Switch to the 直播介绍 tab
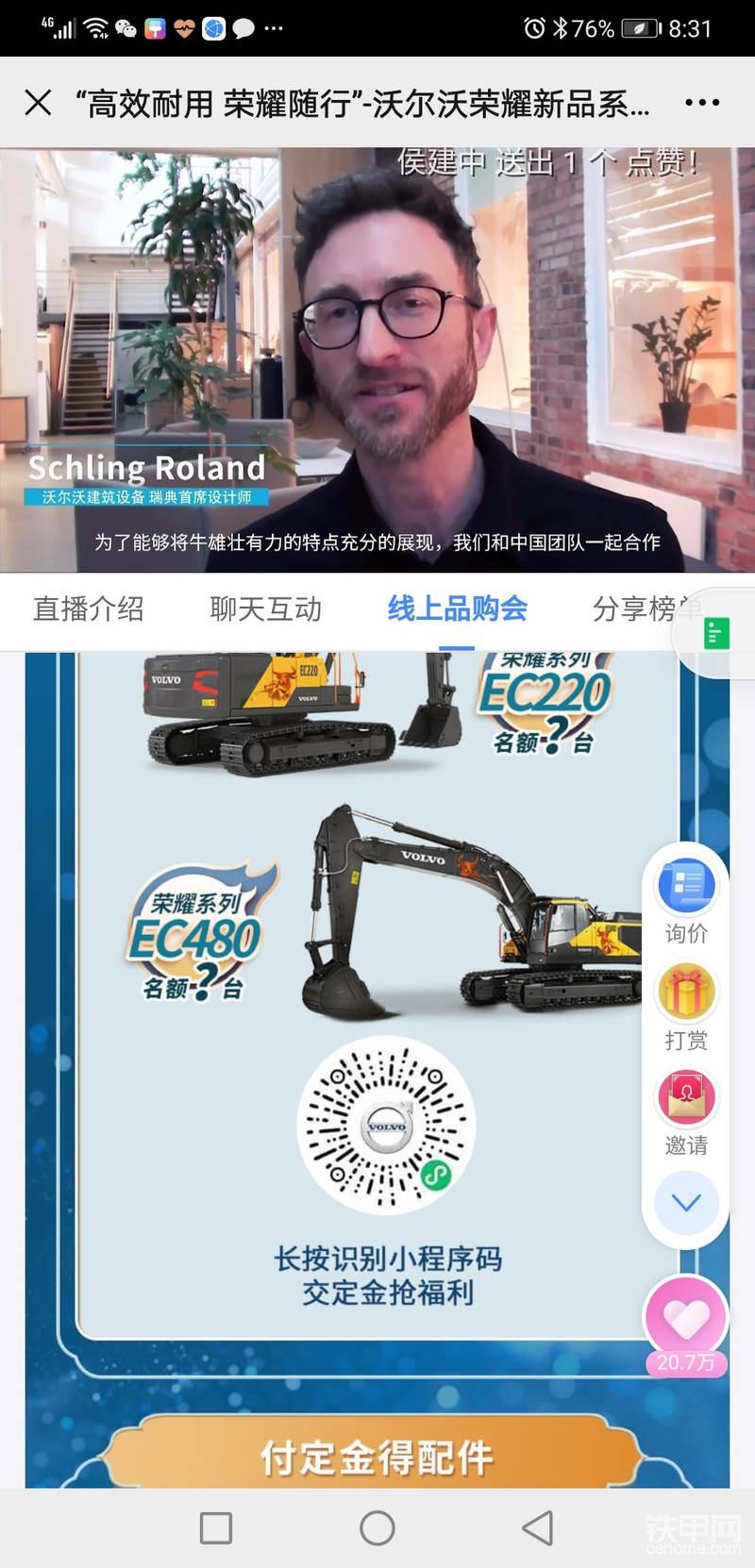This screenshot has width=755, height=1568. [x=89, y=609]
